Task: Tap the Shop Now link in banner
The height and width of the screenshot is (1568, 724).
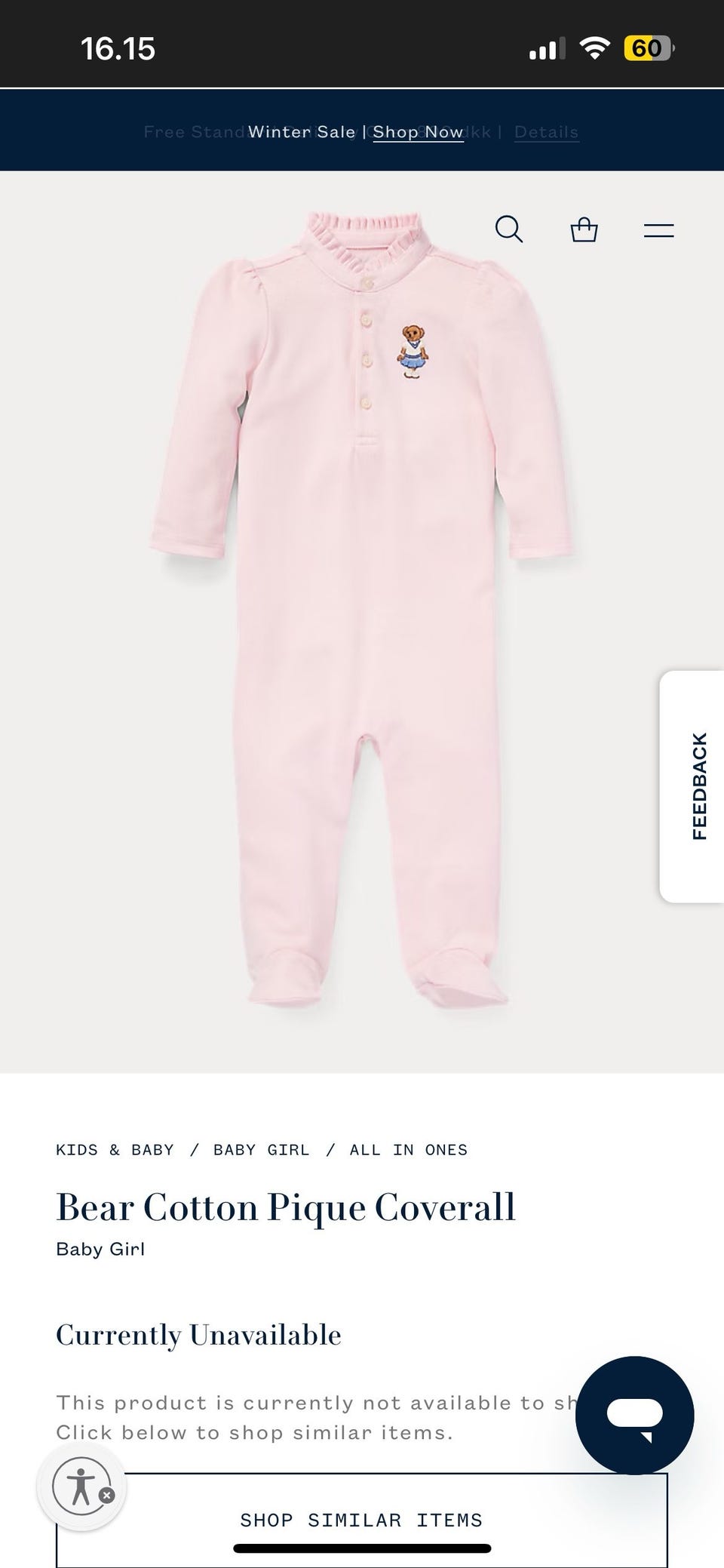Action: tap(418, 132)
